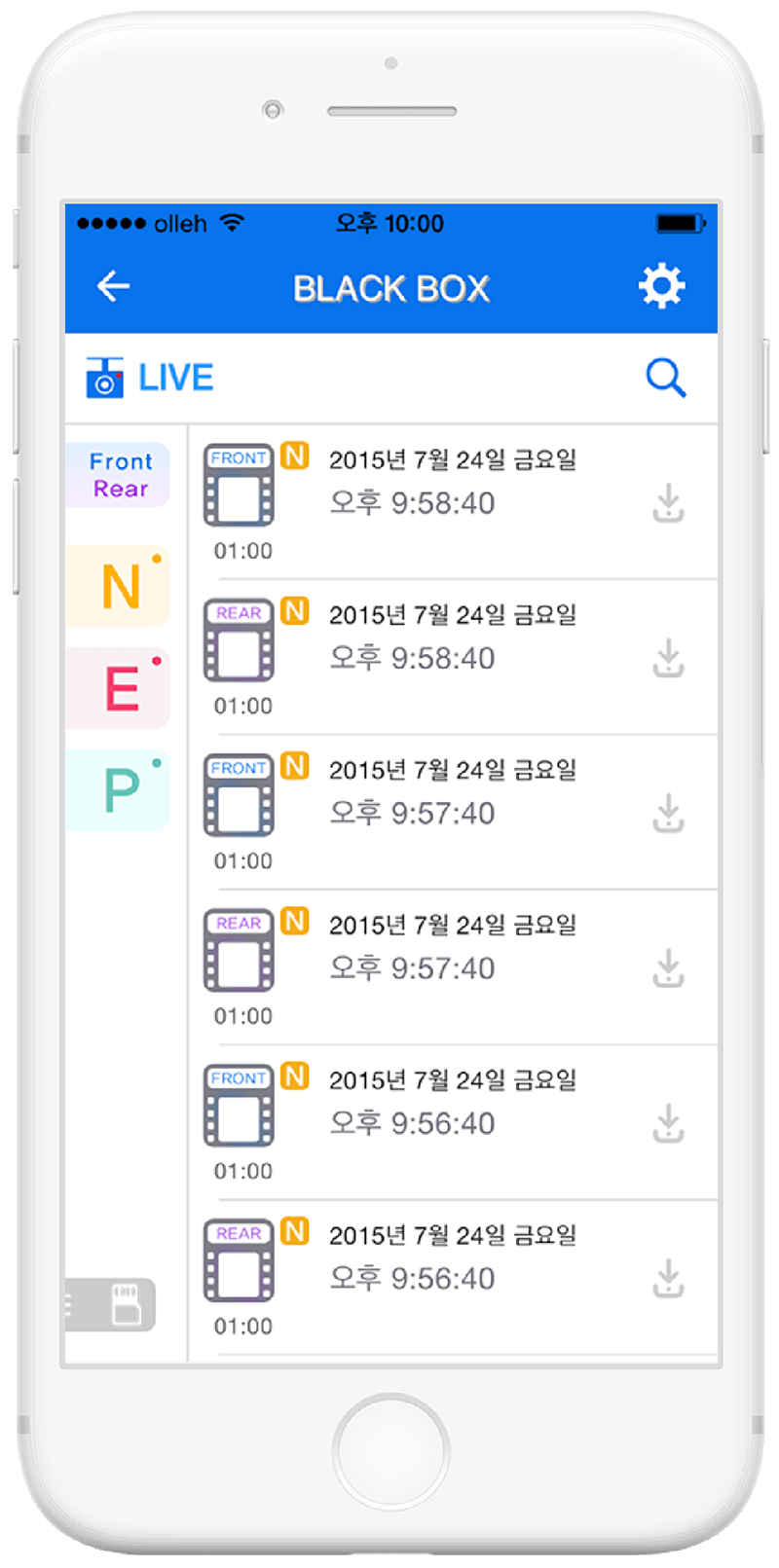Open the settings gear
Viewport: 779px width, 1568px height.
pyautogui.click(x=661, y=287)
